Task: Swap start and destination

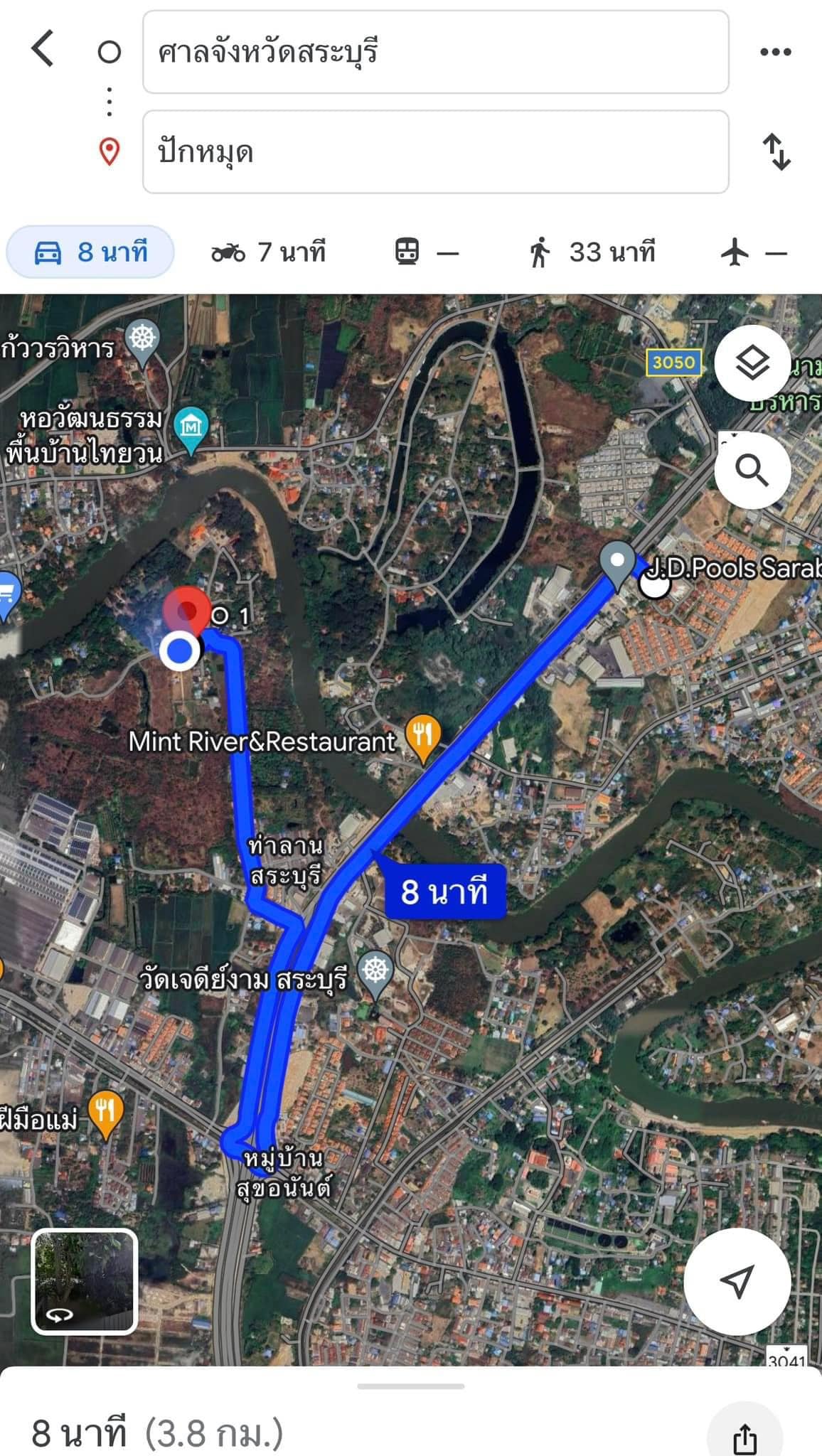Action: (776, 151)
